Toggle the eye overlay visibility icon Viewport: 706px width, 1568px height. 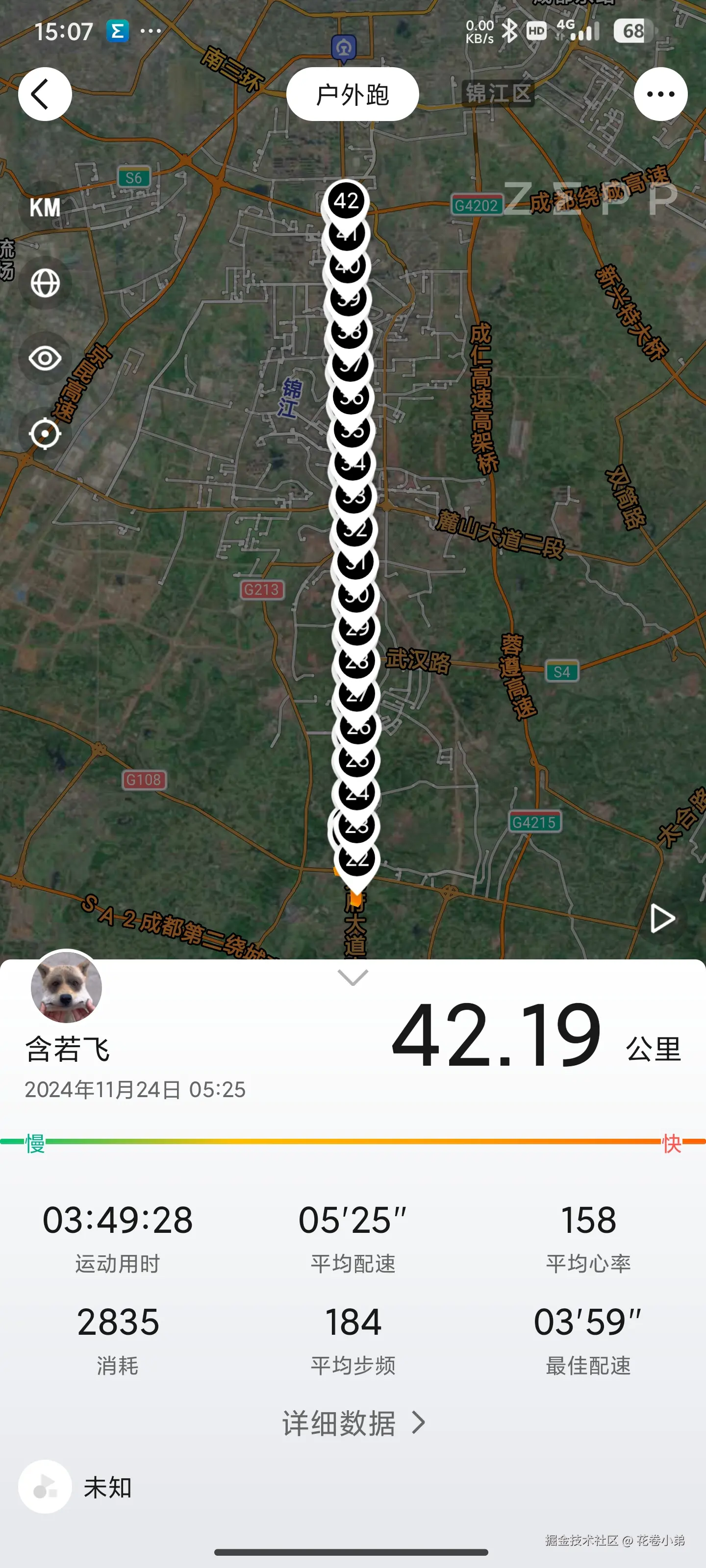46,359
